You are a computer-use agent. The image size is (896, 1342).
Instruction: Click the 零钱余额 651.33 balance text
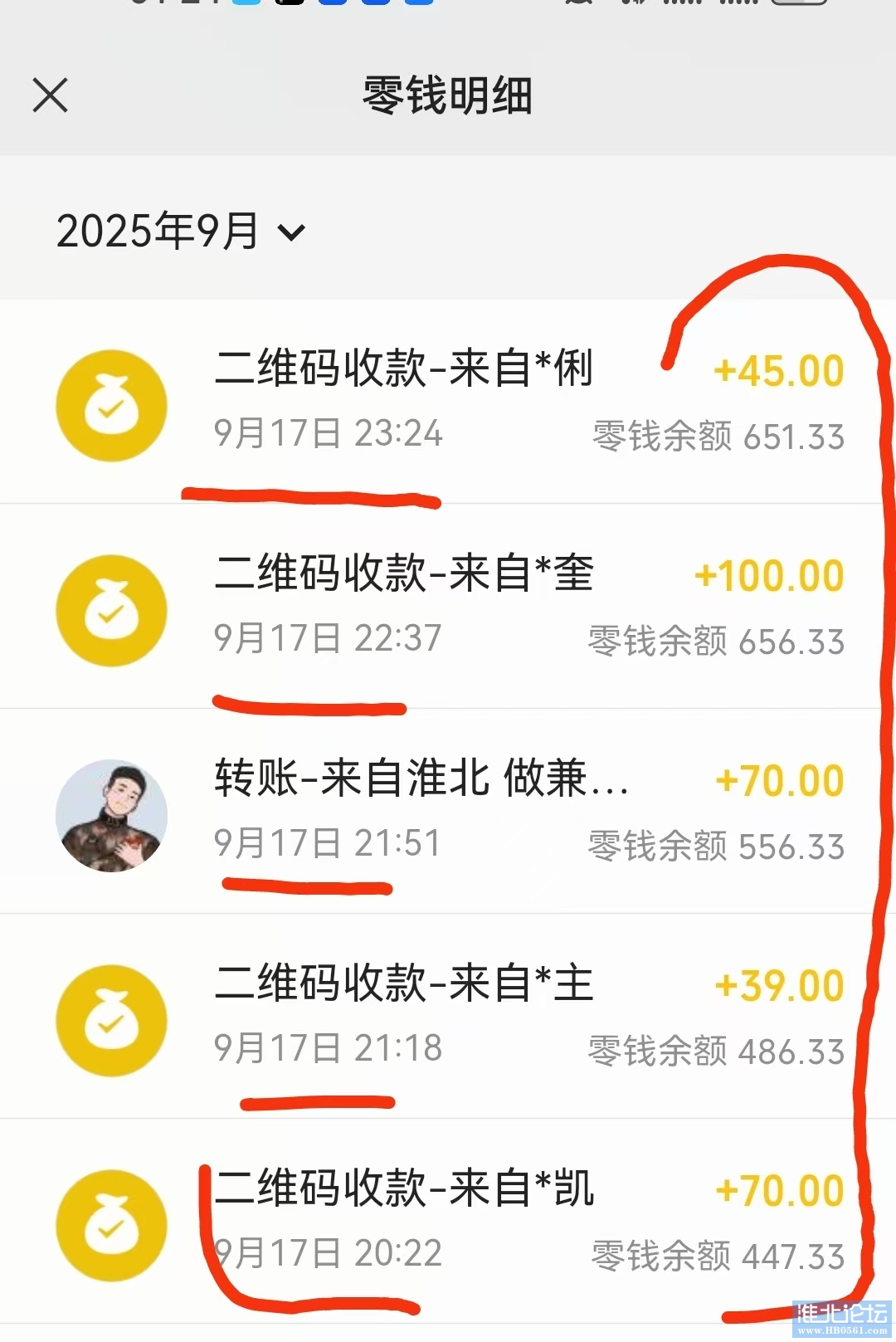click(717, 432)
